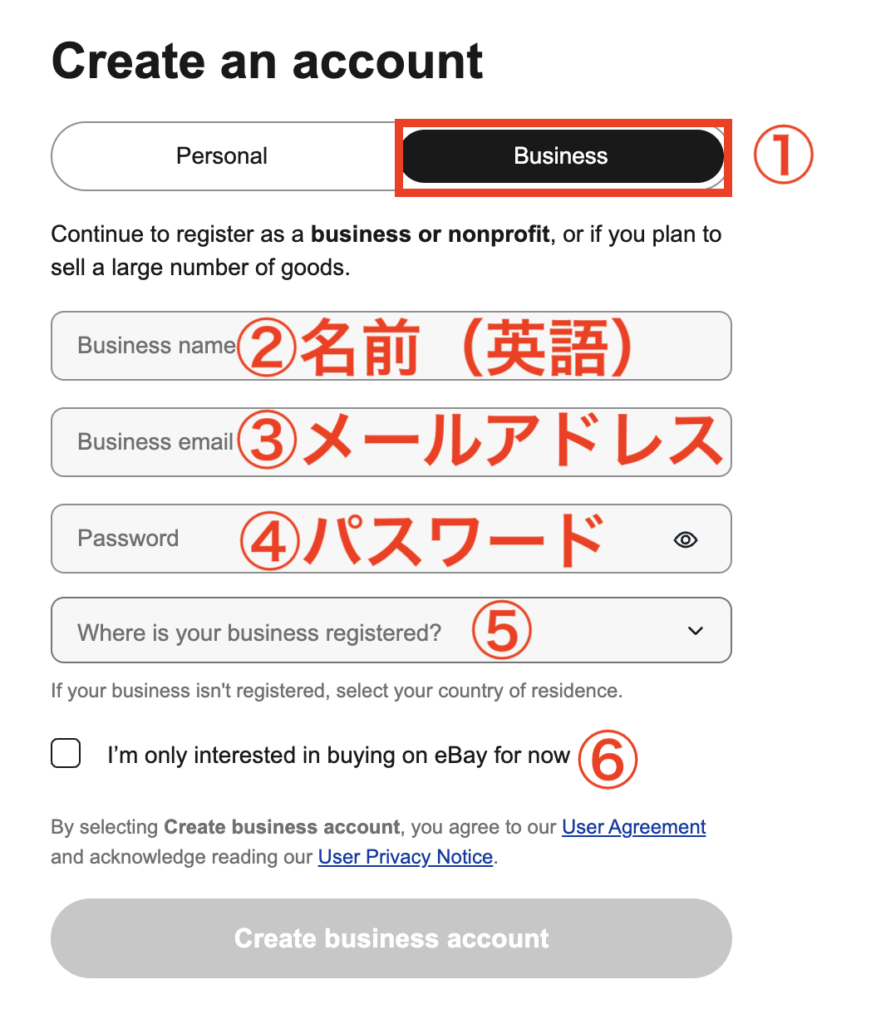Open the User Privacy Notice link
This screenshot has width=871, height=1024.
pos(405,857)
